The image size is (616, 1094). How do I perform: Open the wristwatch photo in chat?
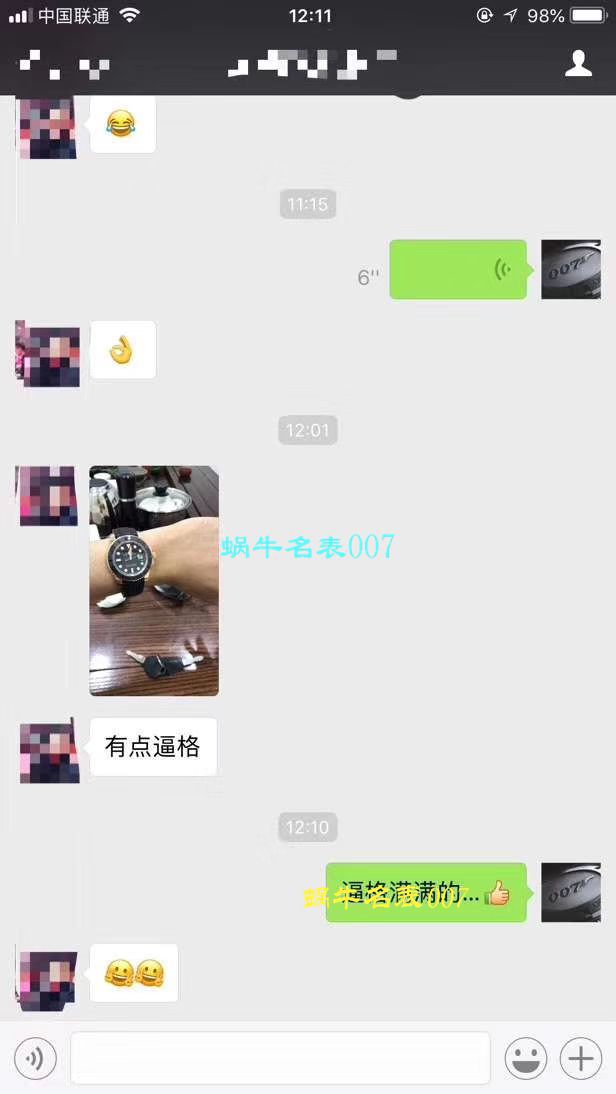point(154,580)
